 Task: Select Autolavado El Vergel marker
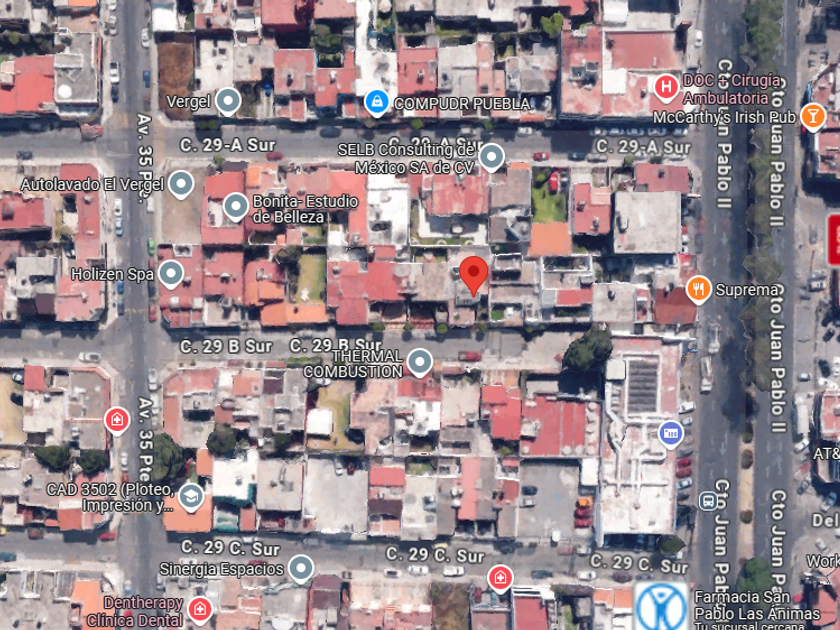pos(180,184)
